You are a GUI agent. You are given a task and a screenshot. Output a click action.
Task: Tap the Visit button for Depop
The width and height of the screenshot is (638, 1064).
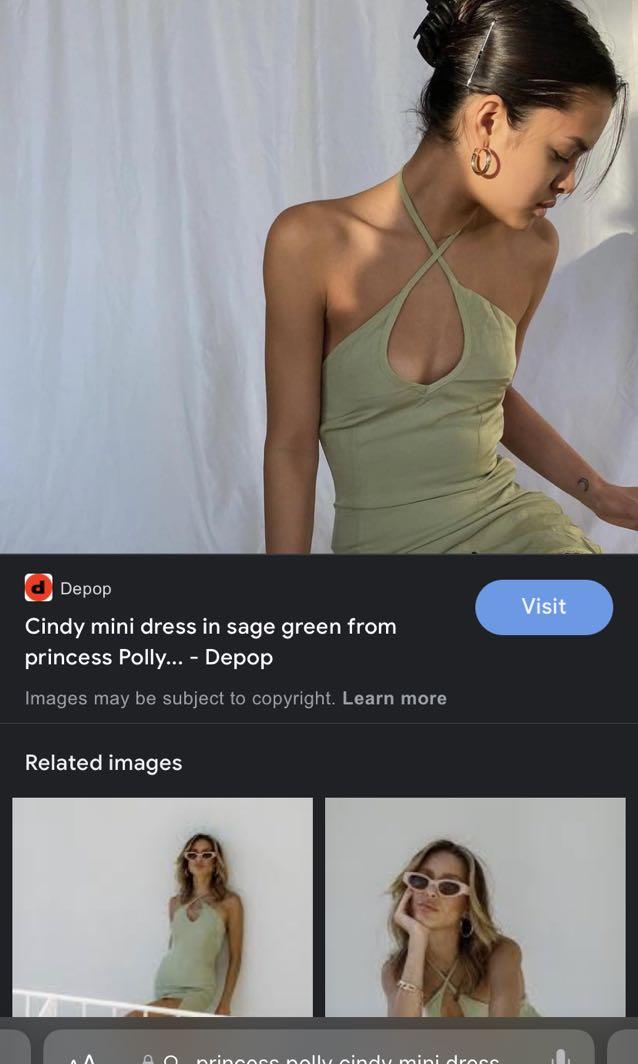click(x=544, y=607)
